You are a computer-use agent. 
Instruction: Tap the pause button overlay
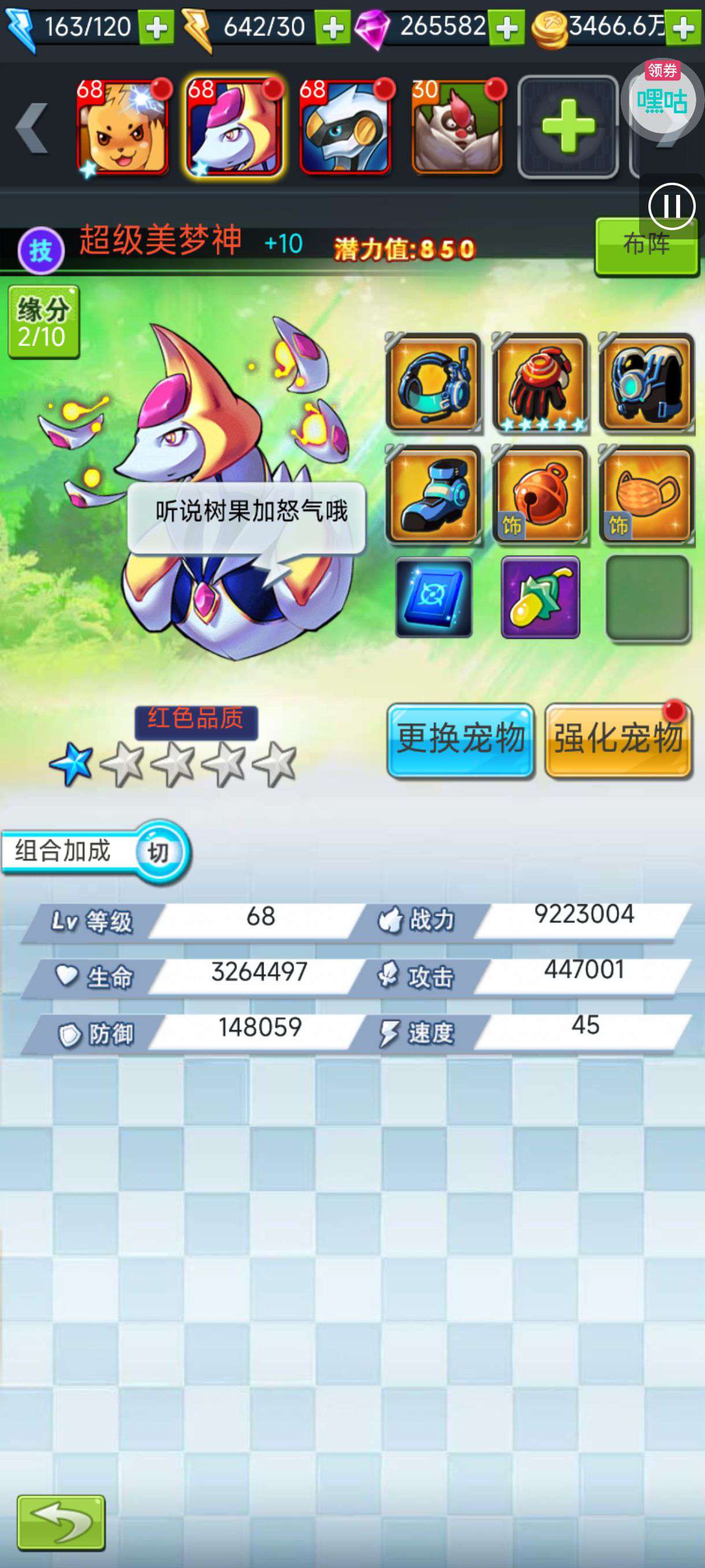(671, 206)
